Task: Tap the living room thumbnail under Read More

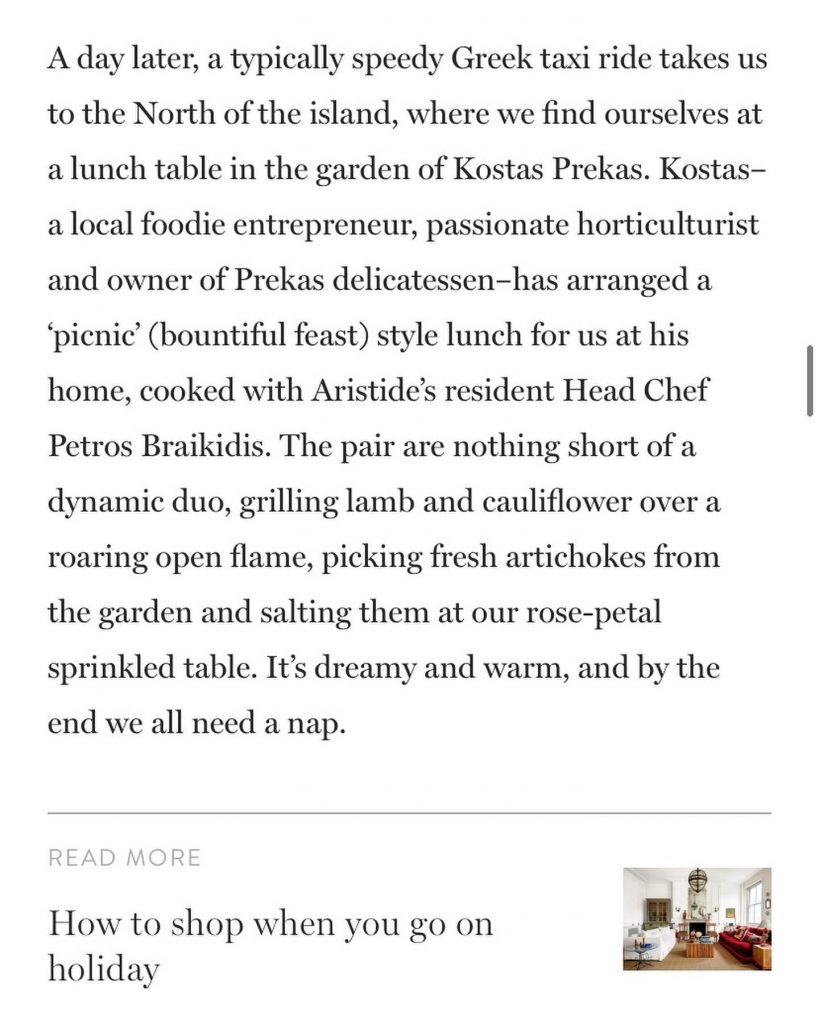Action: (x=697, y=919)
